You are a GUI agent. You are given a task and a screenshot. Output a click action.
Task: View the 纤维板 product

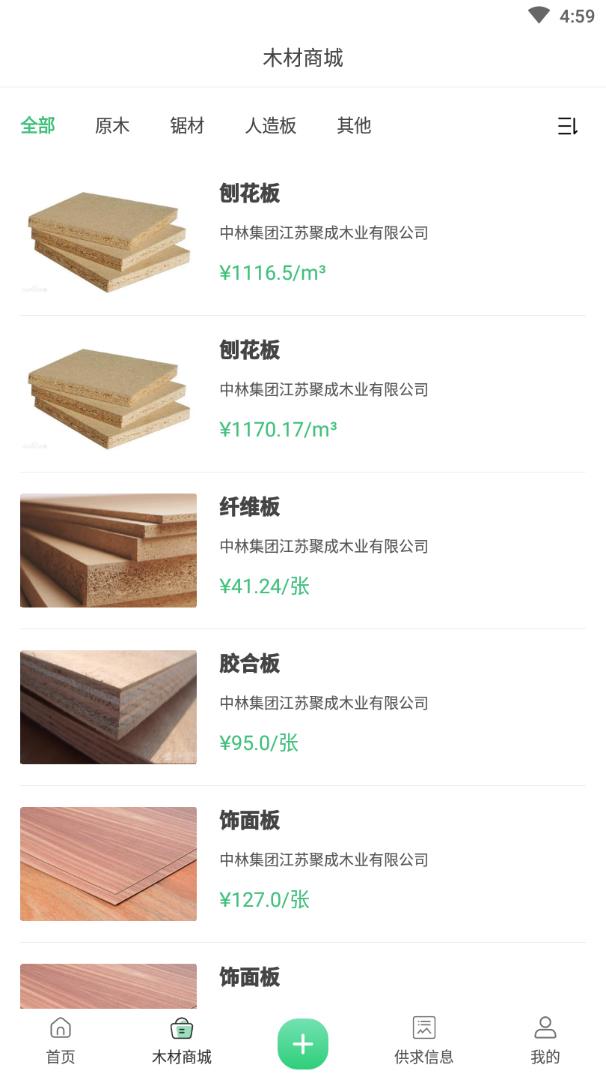(303, 550)
